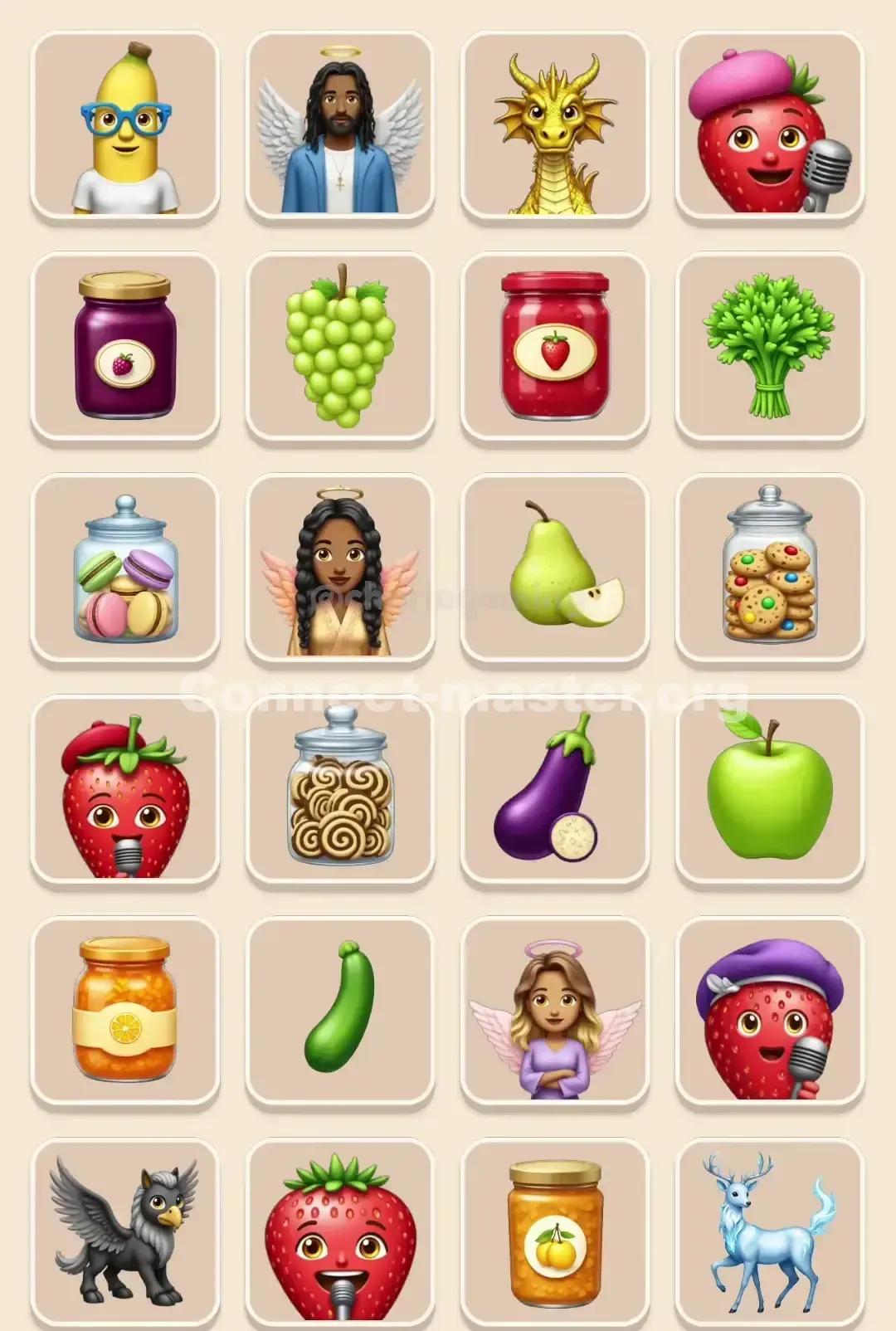Select the angel with long black braids
Image resolution: width=896 pixels, height=1331 pixels.
[x=339, y=568]
